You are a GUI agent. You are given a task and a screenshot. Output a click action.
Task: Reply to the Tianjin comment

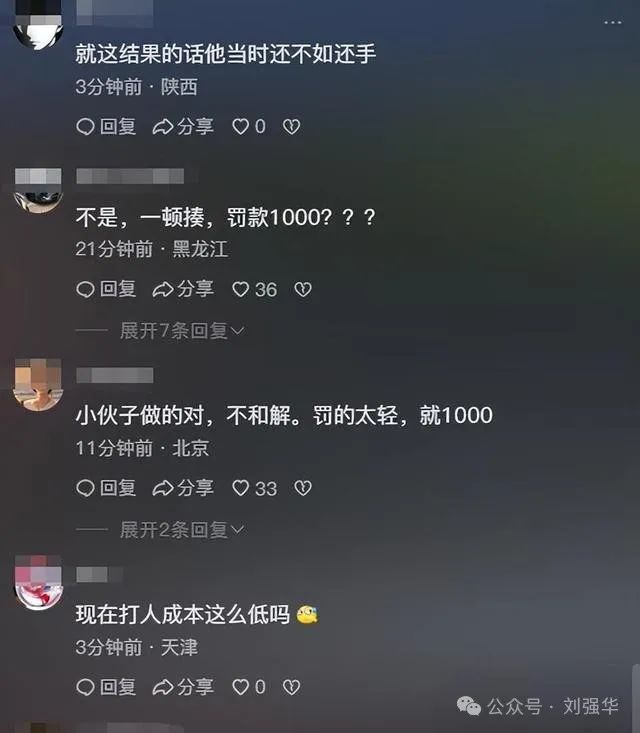(105, 687)
